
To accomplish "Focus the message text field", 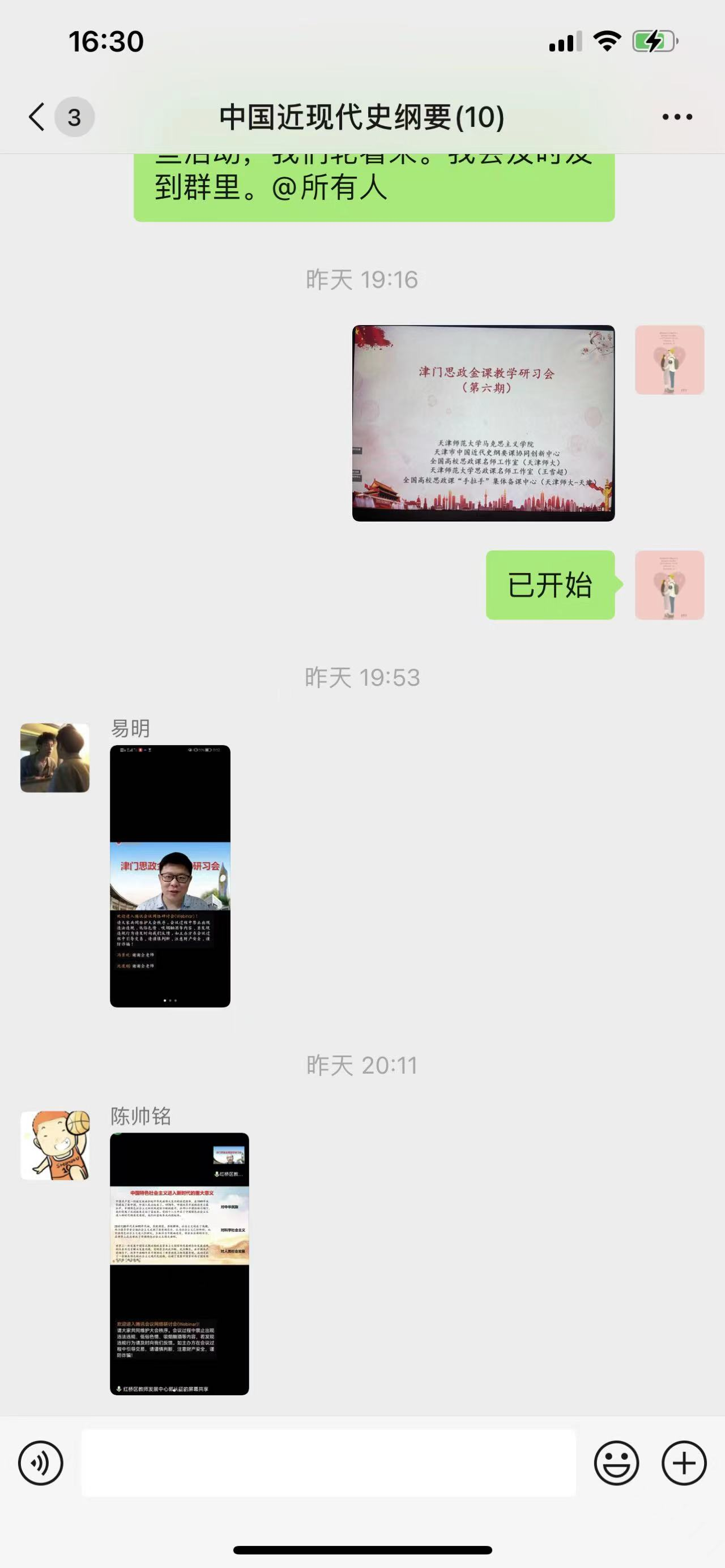I will point(329,1463).
